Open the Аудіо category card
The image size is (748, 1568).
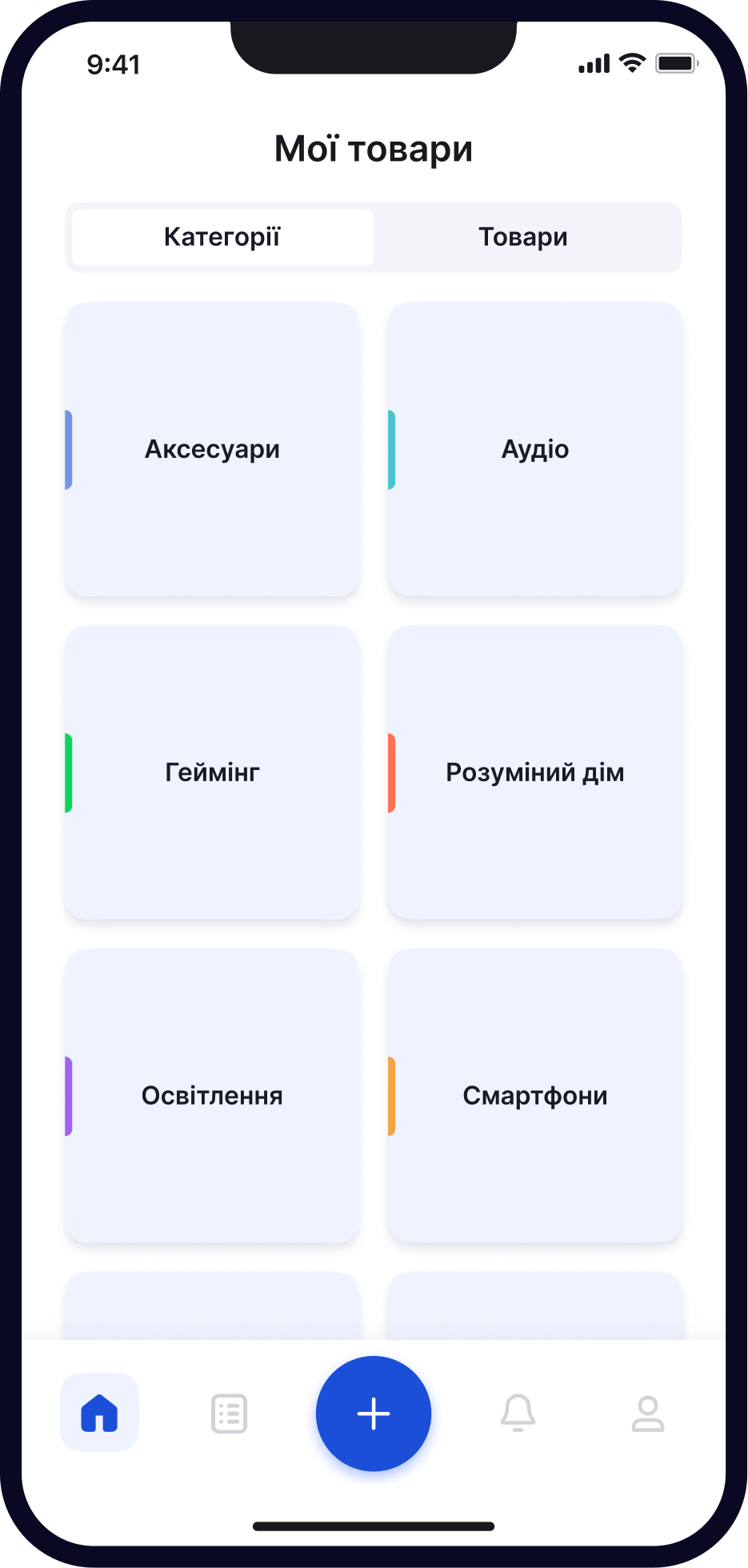(x=535, y=449)
